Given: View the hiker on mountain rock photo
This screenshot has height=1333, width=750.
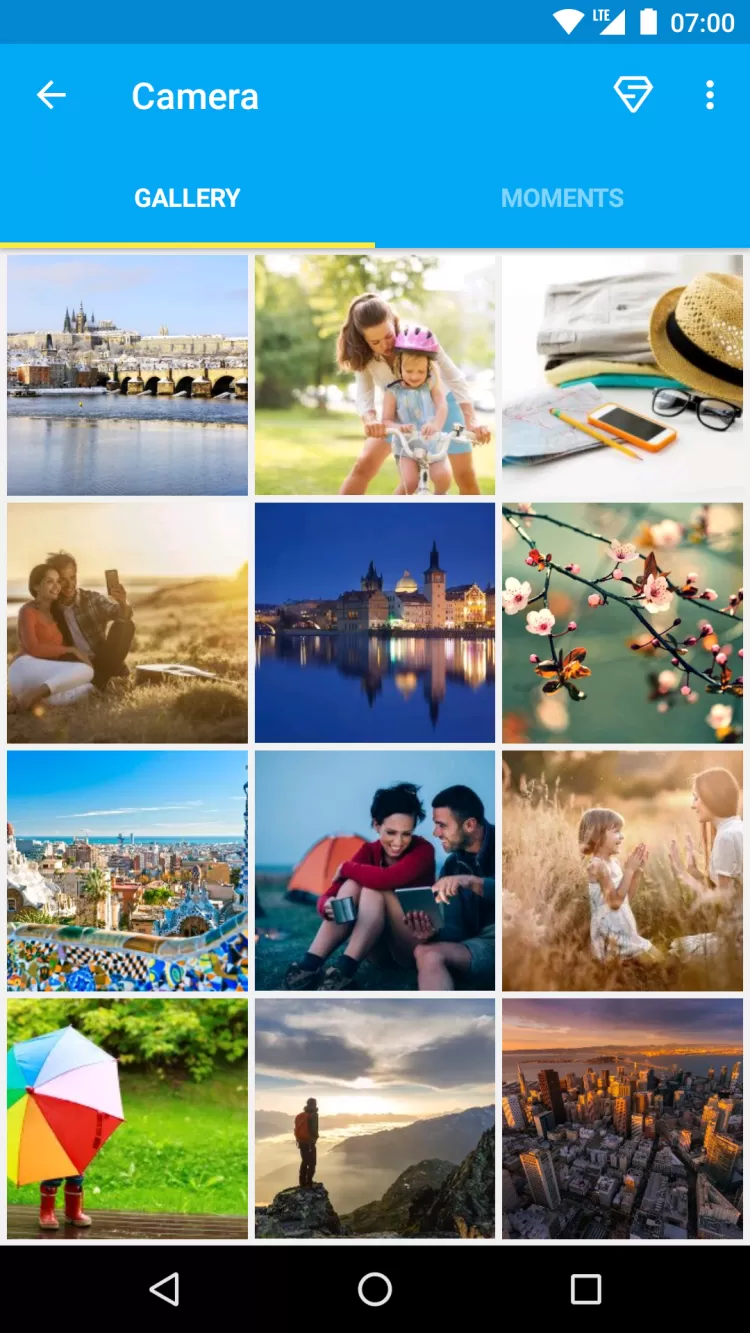Looking at the screenshot, I should click(x=375, y=1118).
